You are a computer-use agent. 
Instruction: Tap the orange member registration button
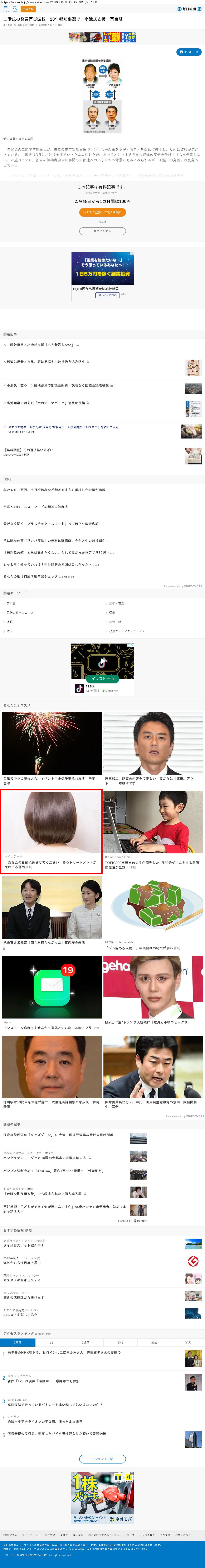(28, 9)
